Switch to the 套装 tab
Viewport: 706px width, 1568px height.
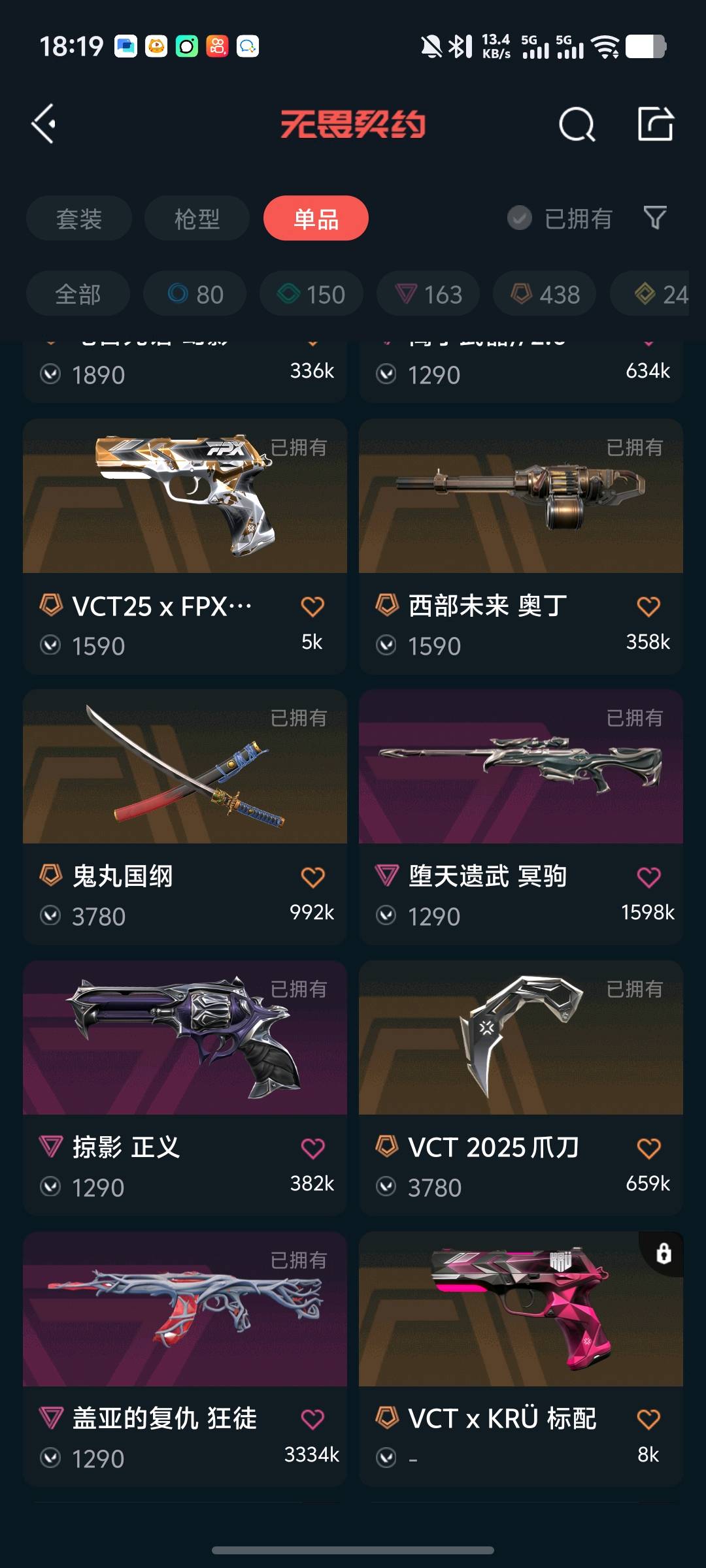pos(79,218)
